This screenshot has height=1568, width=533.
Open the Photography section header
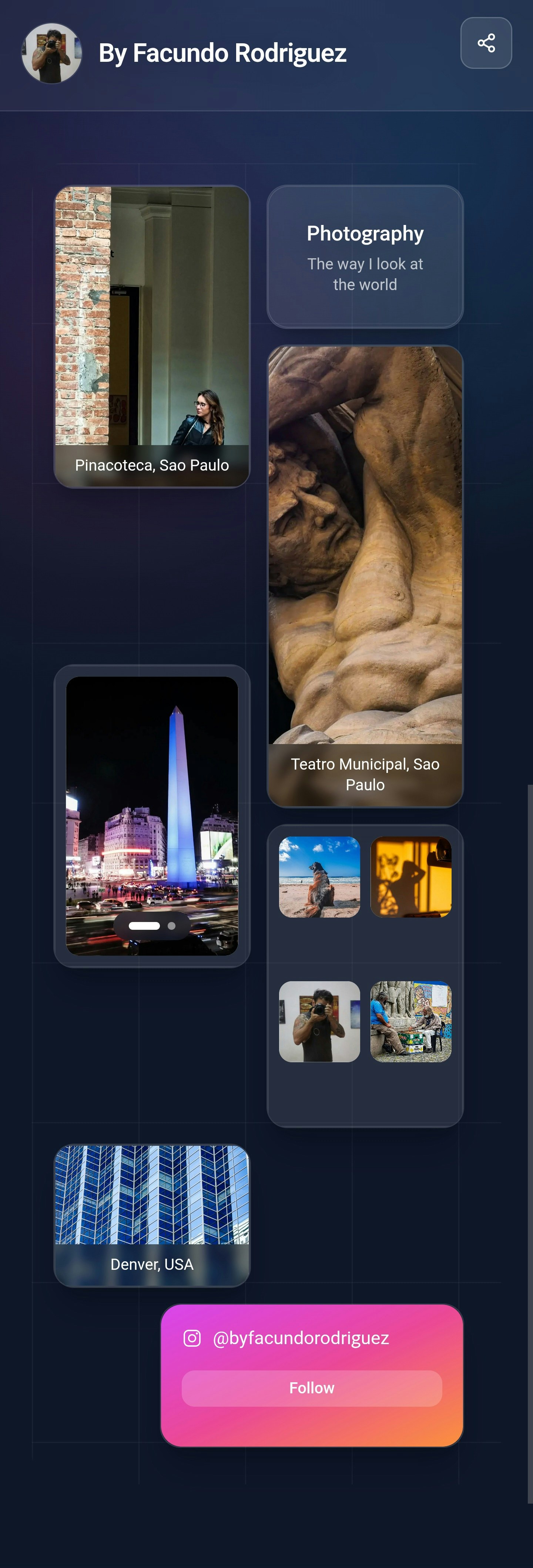[x=365, y=233]
